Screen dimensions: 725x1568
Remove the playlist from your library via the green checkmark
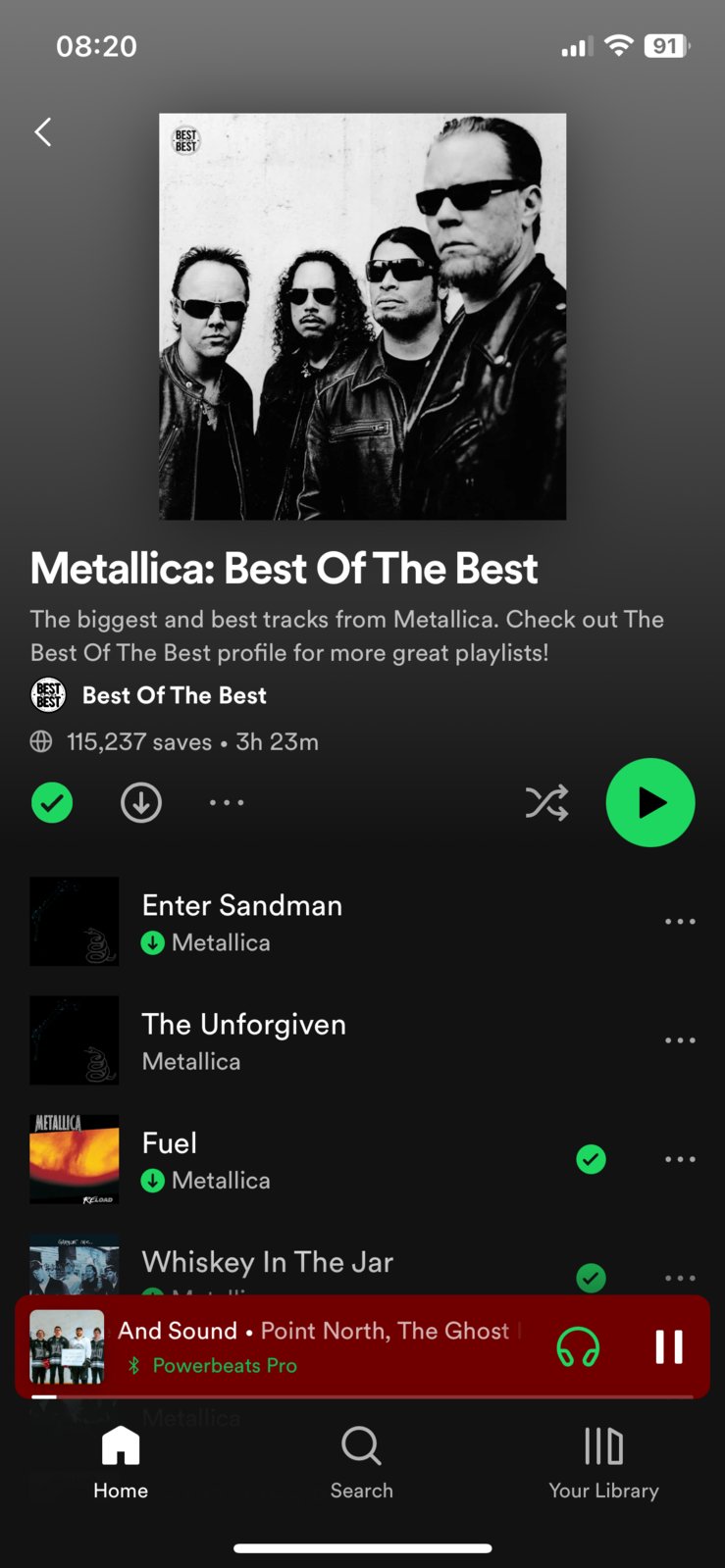coord(52,803)
